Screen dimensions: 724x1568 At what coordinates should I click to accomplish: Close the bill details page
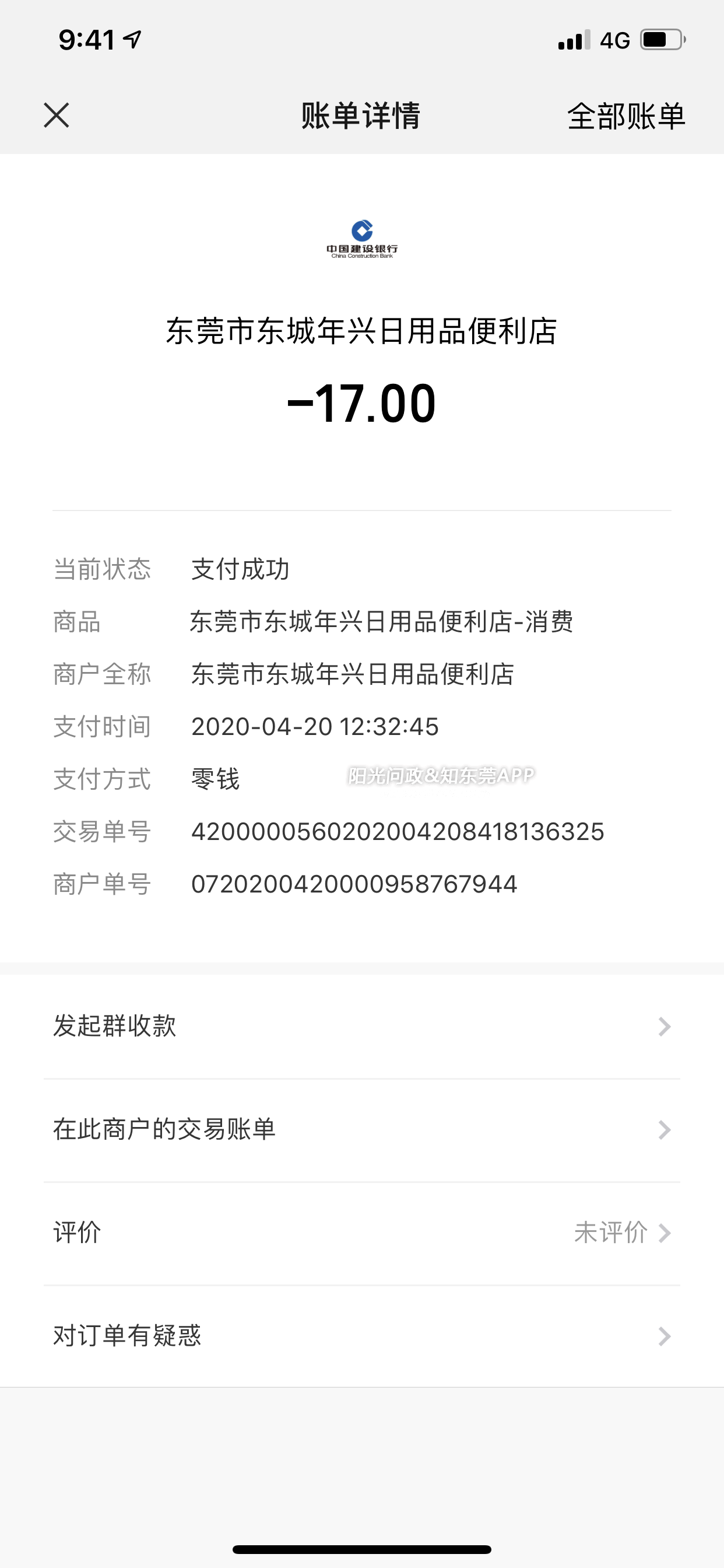click(x=57, y=115)
